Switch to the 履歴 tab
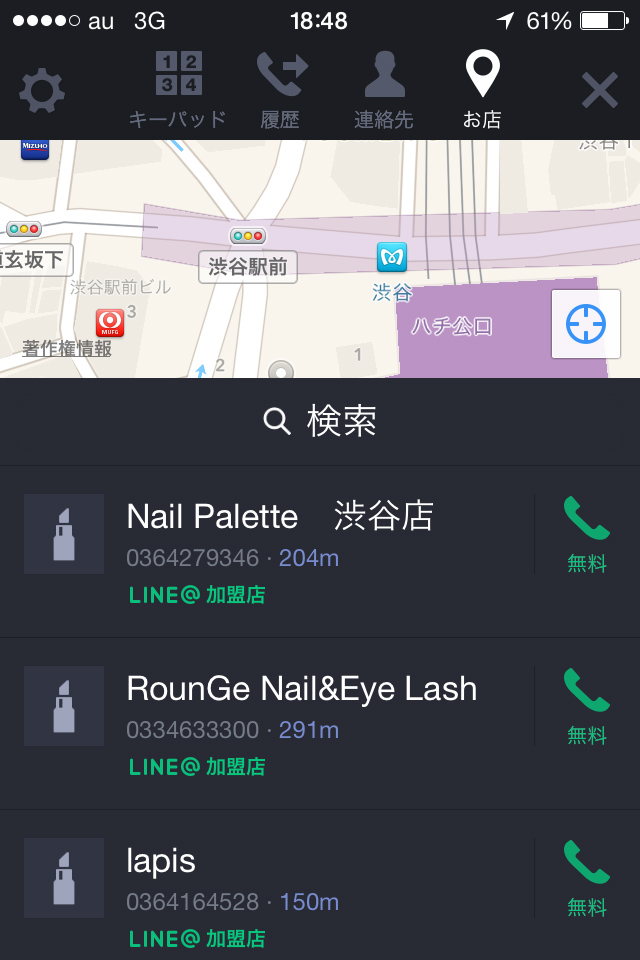The height and width of the screenshot is (960, 640). coord(281,90)
